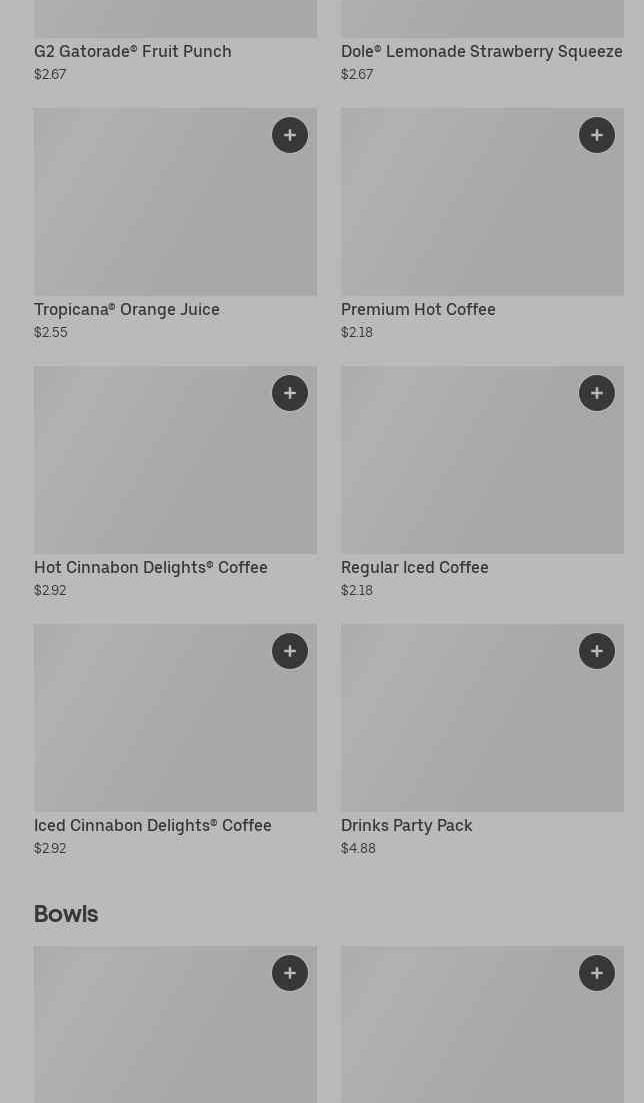Image resolution: width=644 pixels, height=1103 pixels.
Task: Tap the plus icon on Tropicana Orange Juice
Action: [290, 135]
